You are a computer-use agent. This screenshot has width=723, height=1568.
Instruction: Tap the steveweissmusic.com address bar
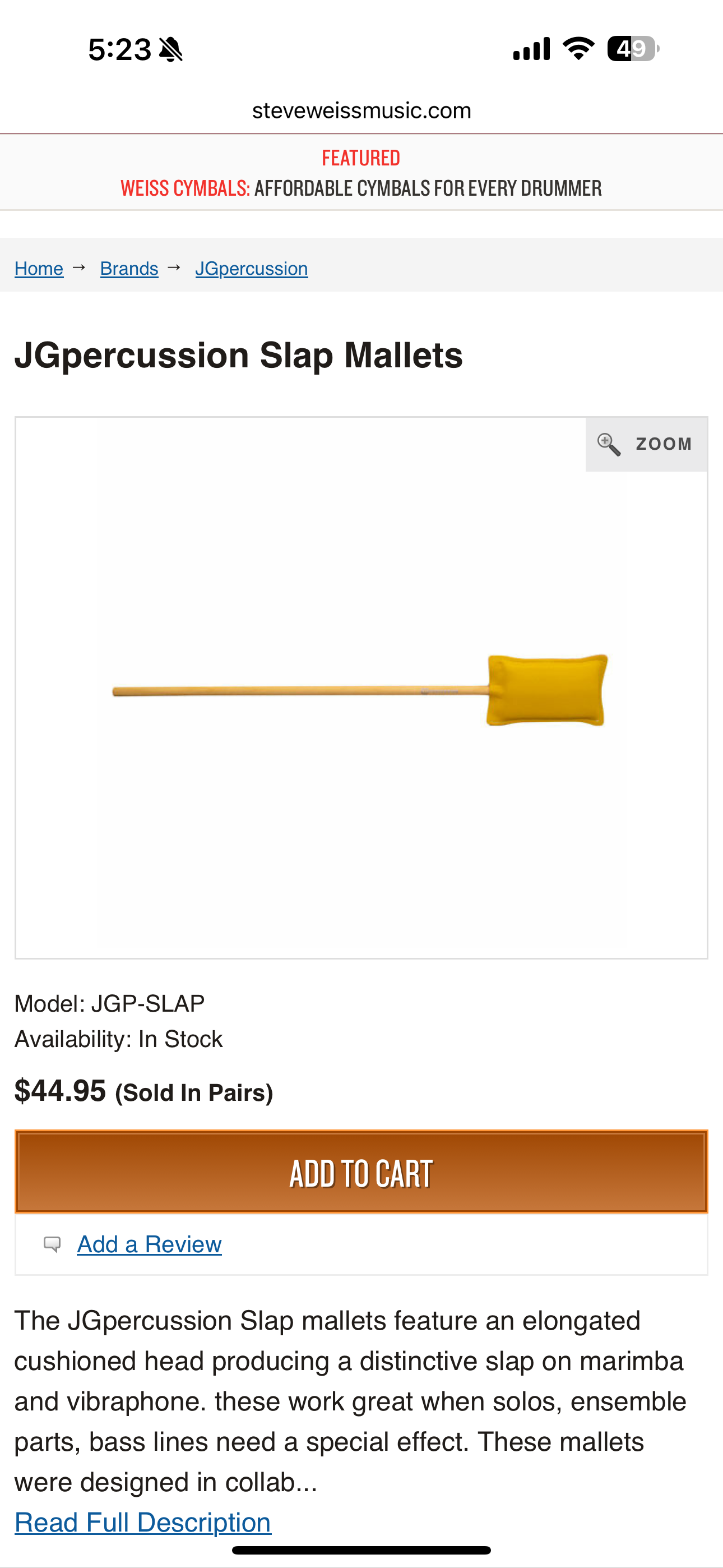361,111
